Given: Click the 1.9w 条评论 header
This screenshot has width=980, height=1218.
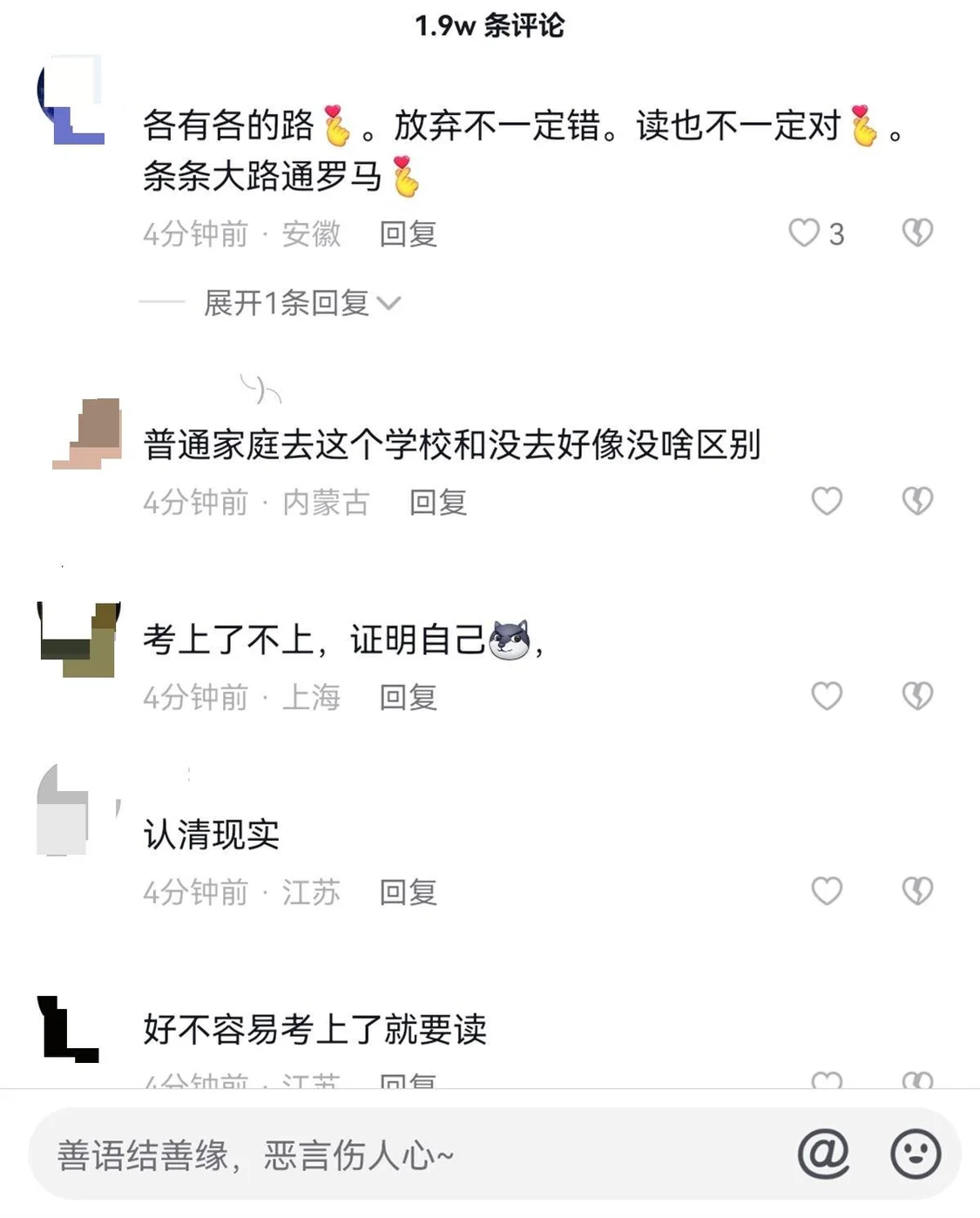Looking at the screenshot, I should click(x=490, y=25).
